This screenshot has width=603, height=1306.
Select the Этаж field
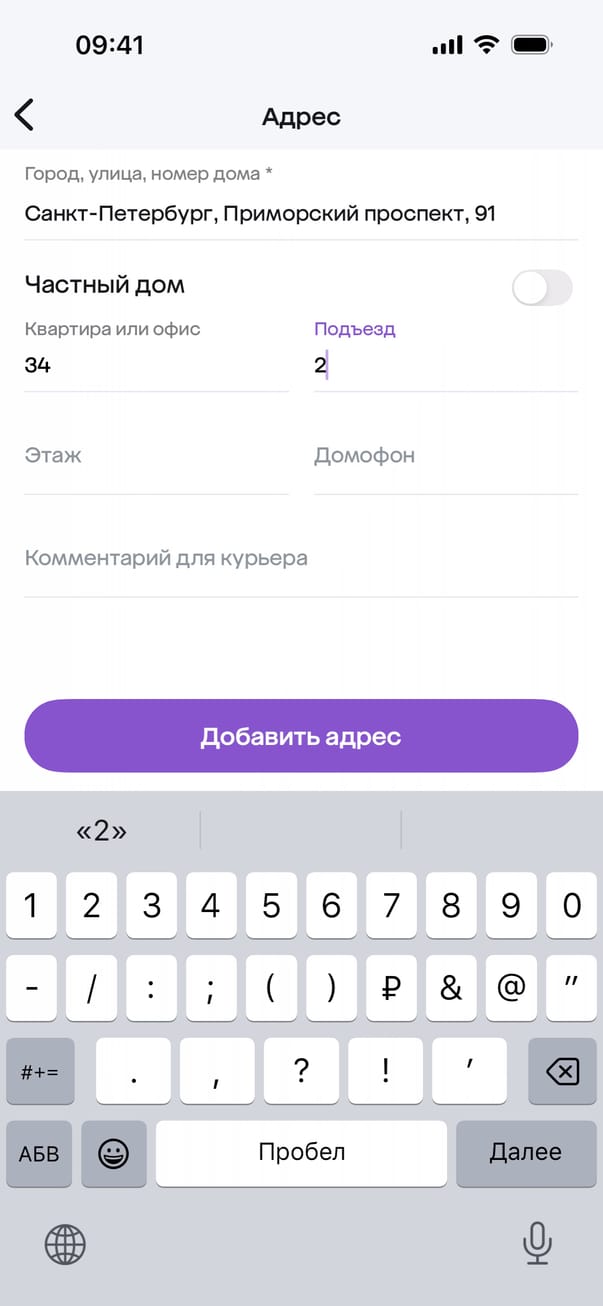(156, 456)
